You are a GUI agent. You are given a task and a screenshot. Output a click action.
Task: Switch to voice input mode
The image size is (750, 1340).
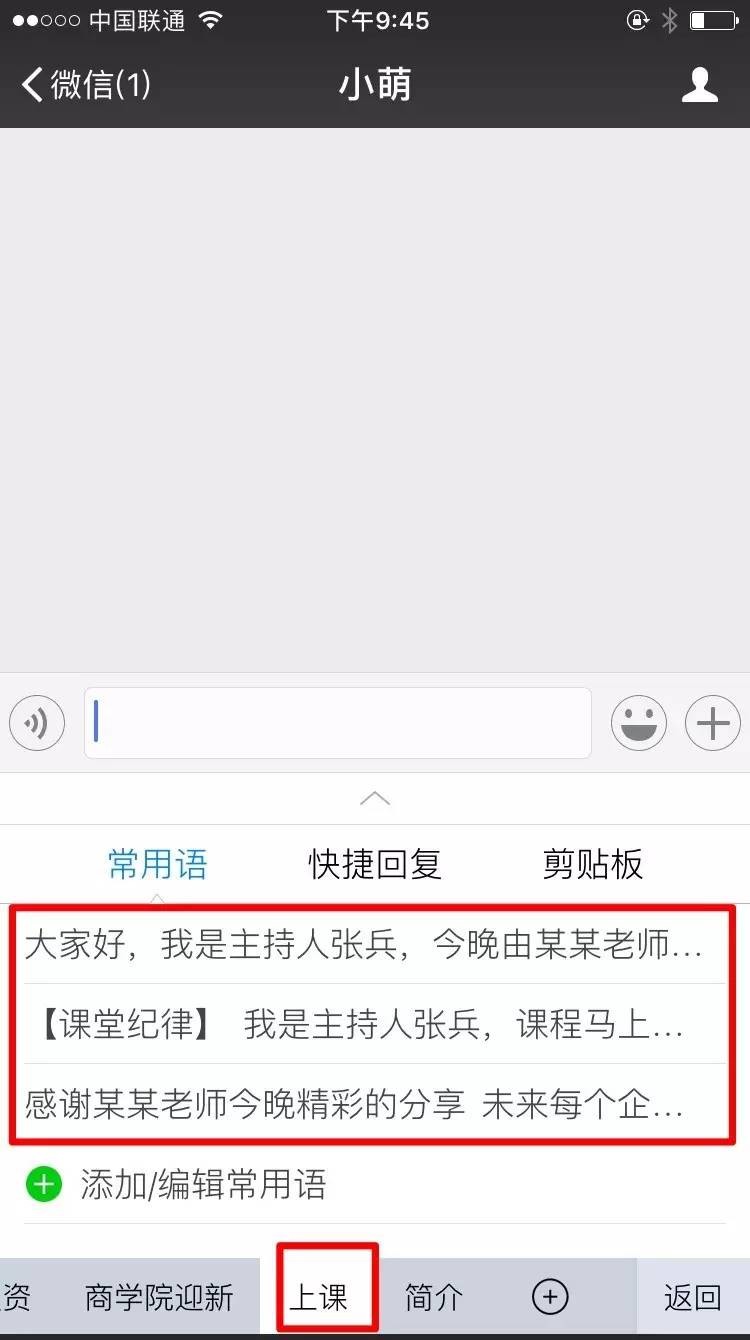37,722
